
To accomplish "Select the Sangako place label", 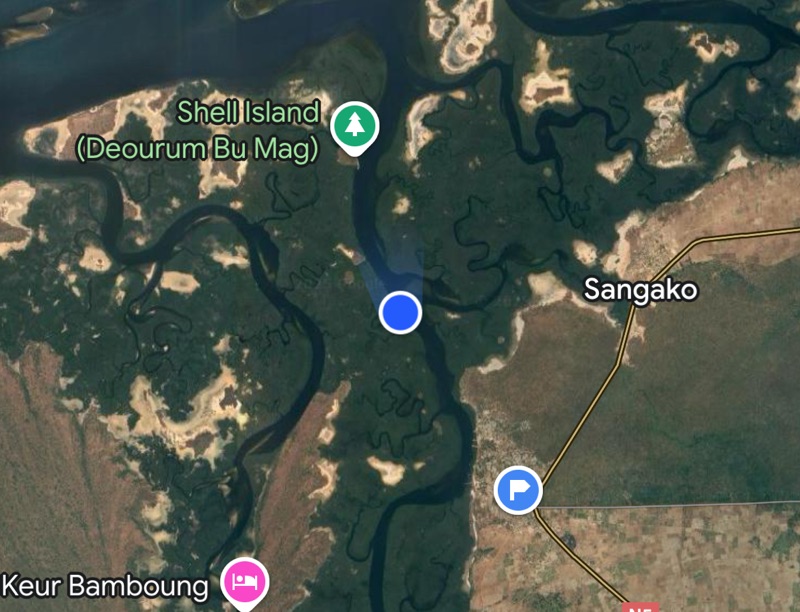I will (640, 290).
